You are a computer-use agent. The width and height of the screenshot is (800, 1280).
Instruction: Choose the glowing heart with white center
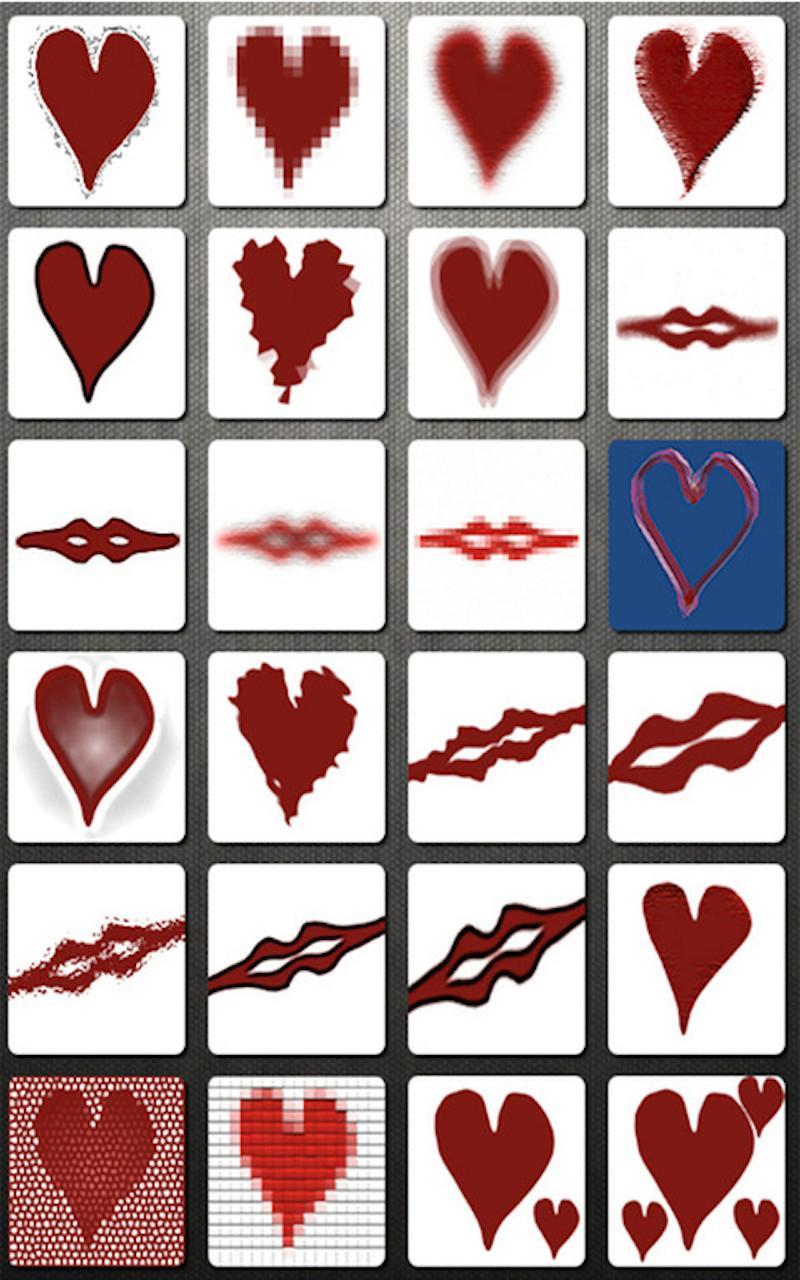click(x=97, y=747)
